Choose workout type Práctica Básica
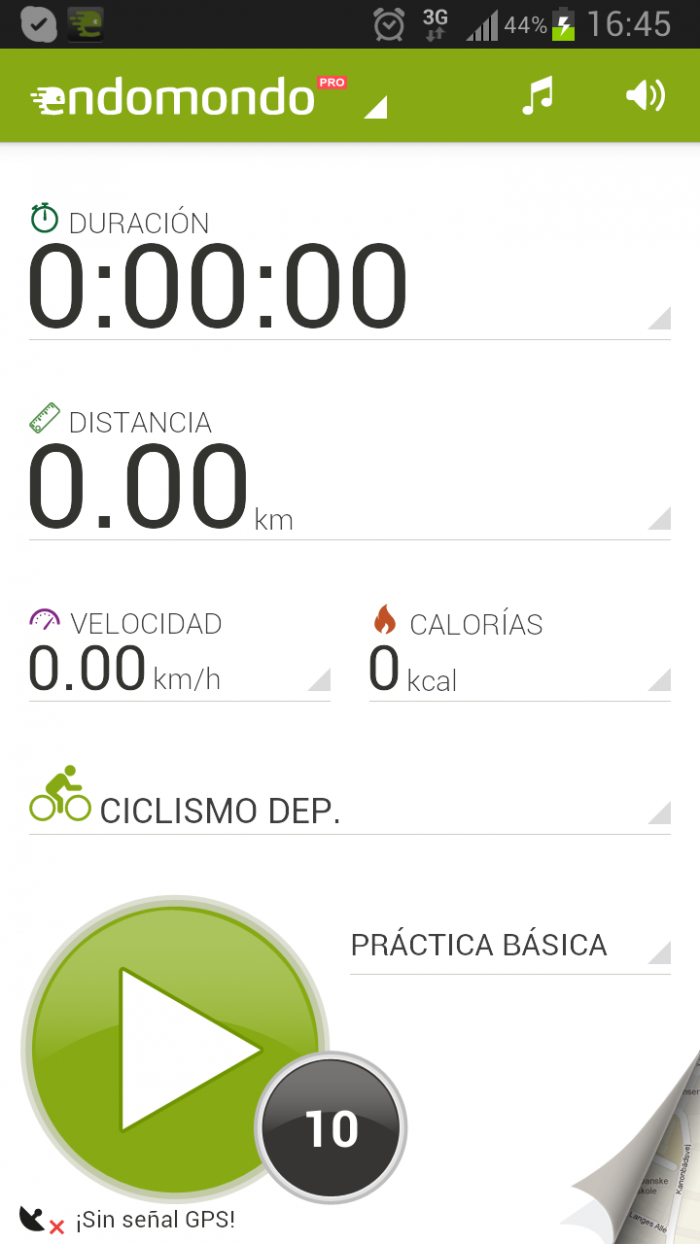The height and width of the screenshot is (1244, 700). [510, 946]
